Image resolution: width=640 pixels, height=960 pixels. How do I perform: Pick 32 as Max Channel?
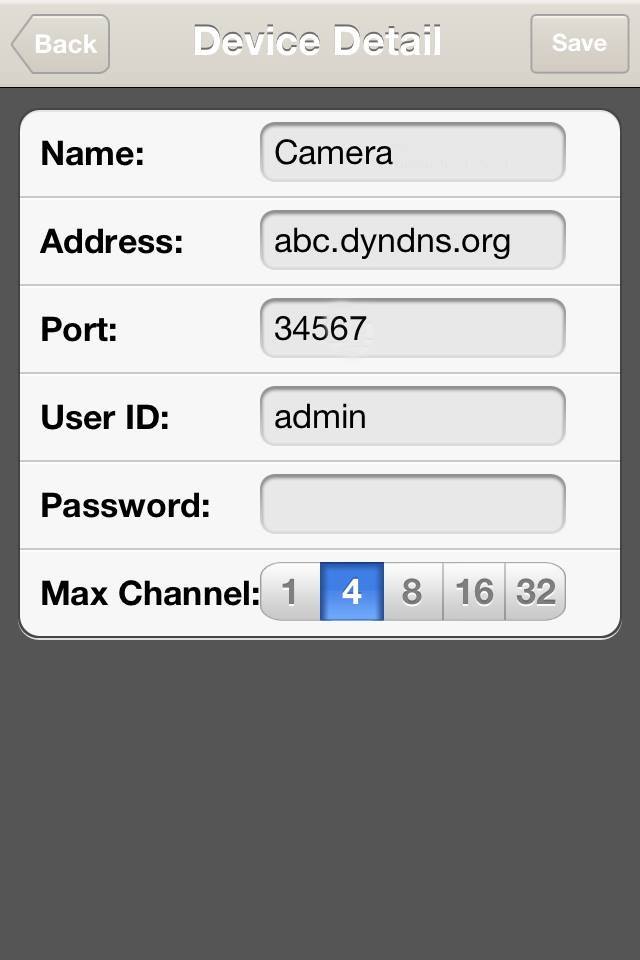pos(536,592)
